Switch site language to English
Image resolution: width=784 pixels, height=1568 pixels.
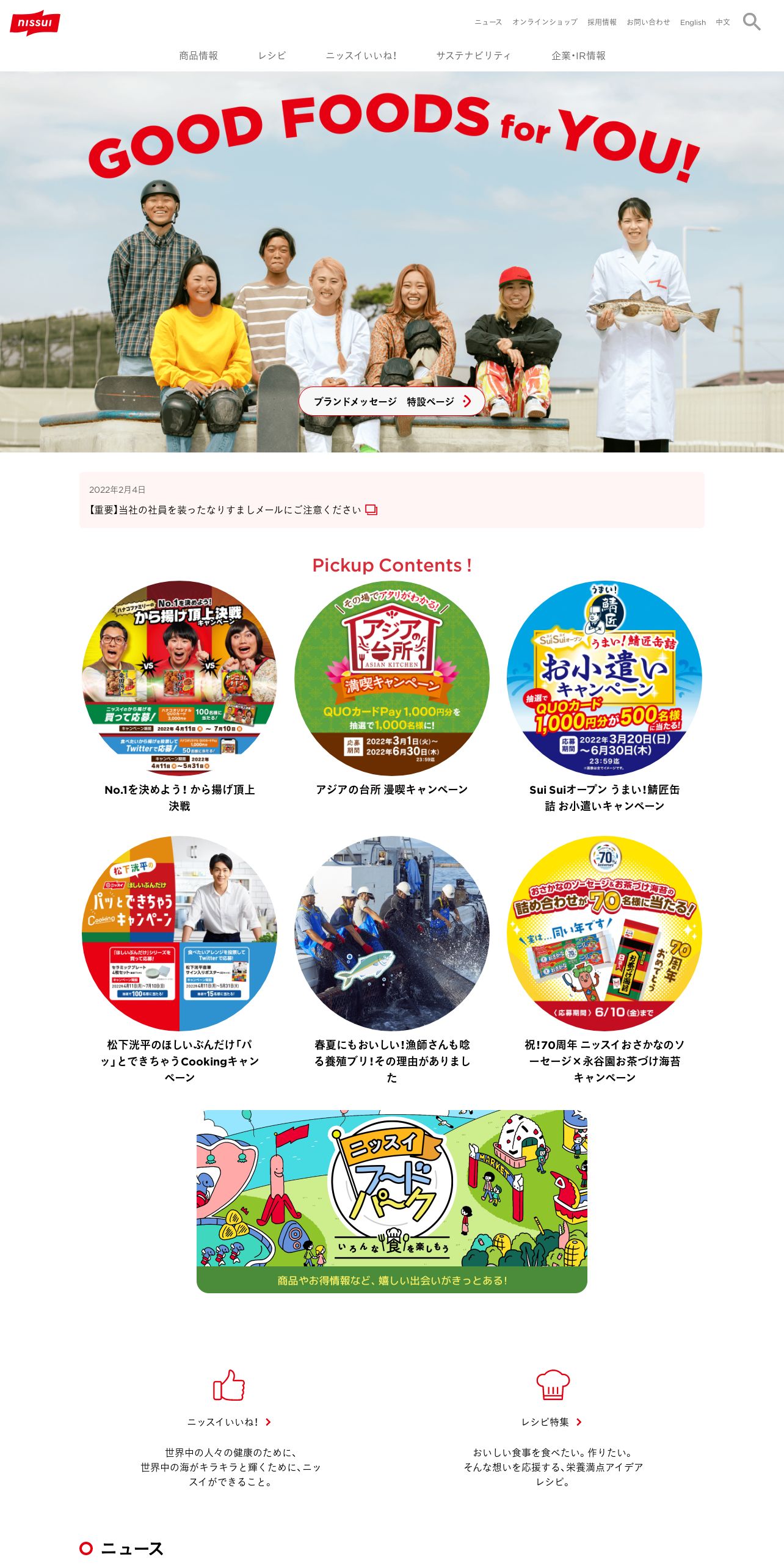[693, 22]
